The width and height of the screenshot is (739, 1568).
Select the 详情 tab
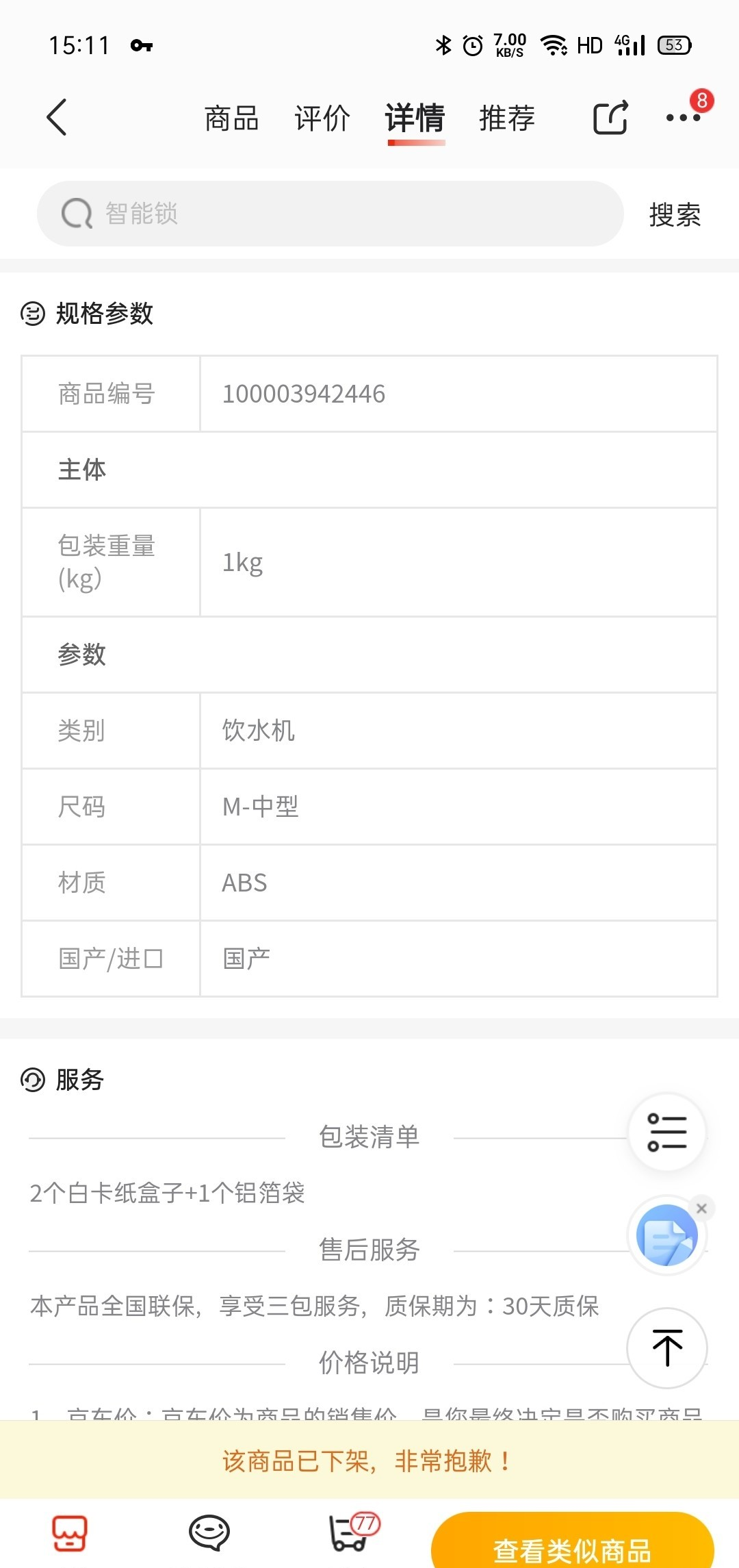[415, 118]
